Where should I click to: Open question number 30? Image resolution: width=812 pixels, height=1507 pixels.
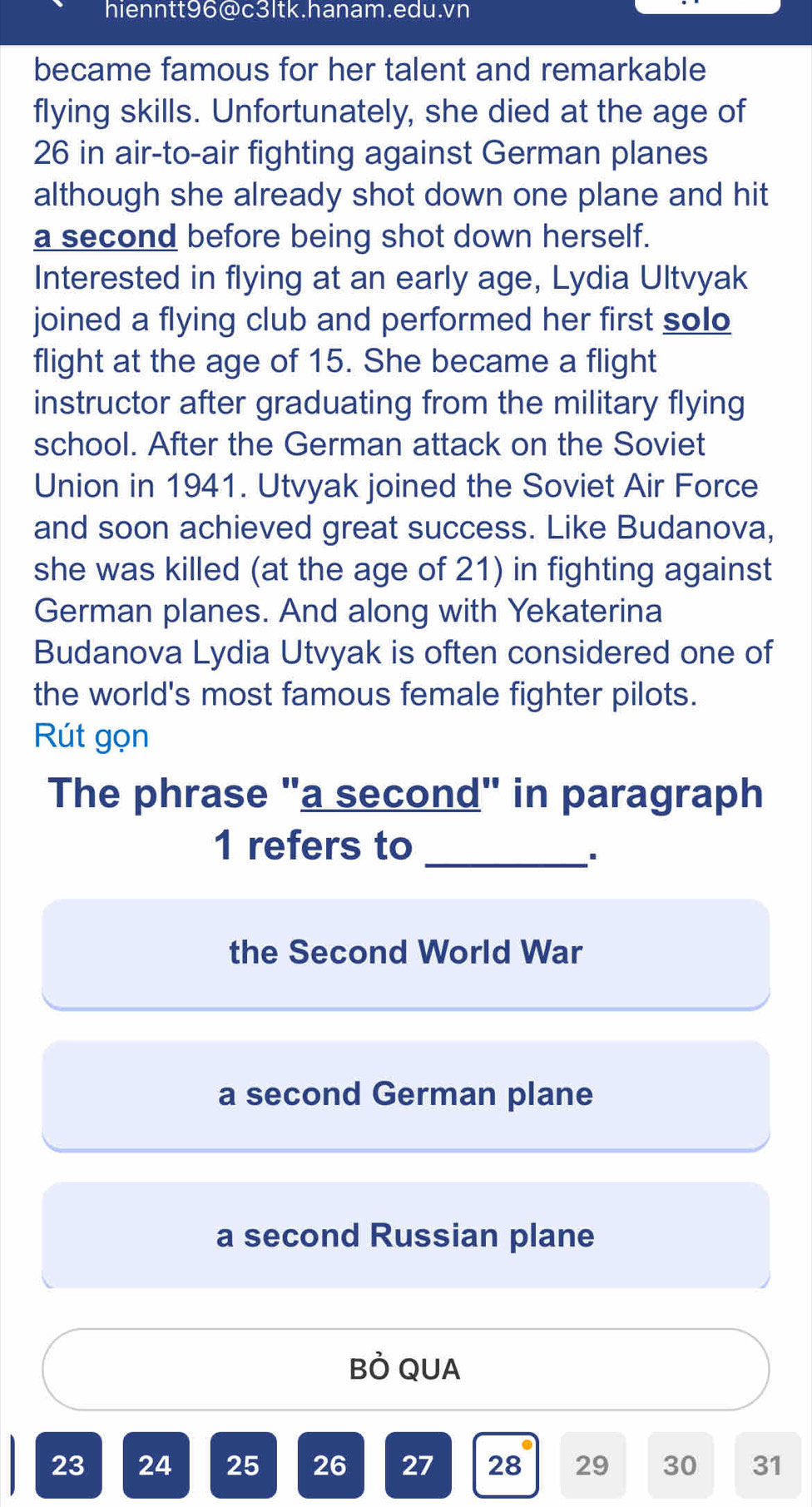[680, 1465]
